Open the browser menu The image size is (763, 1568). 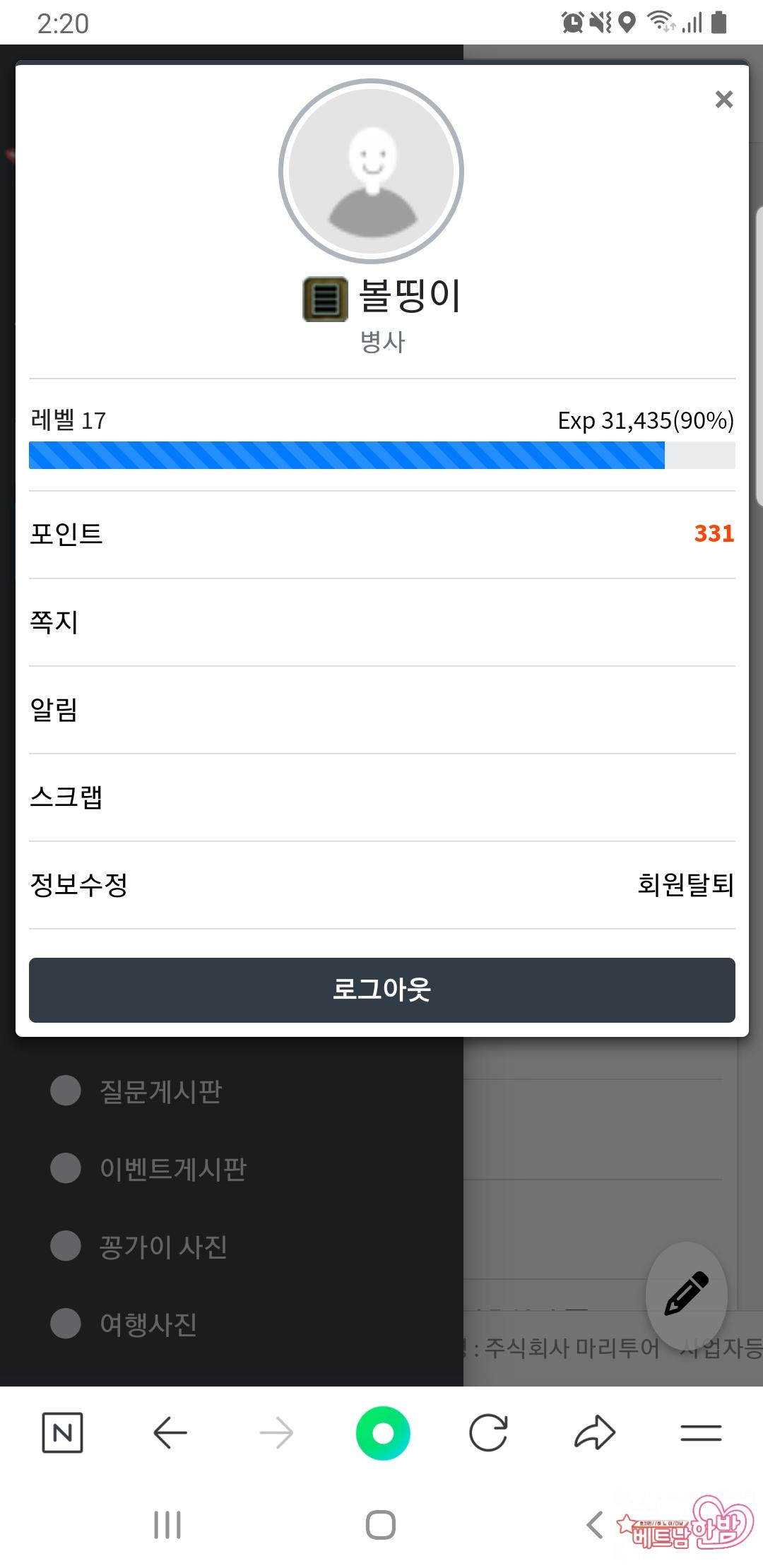click(x=701, y=1433)
